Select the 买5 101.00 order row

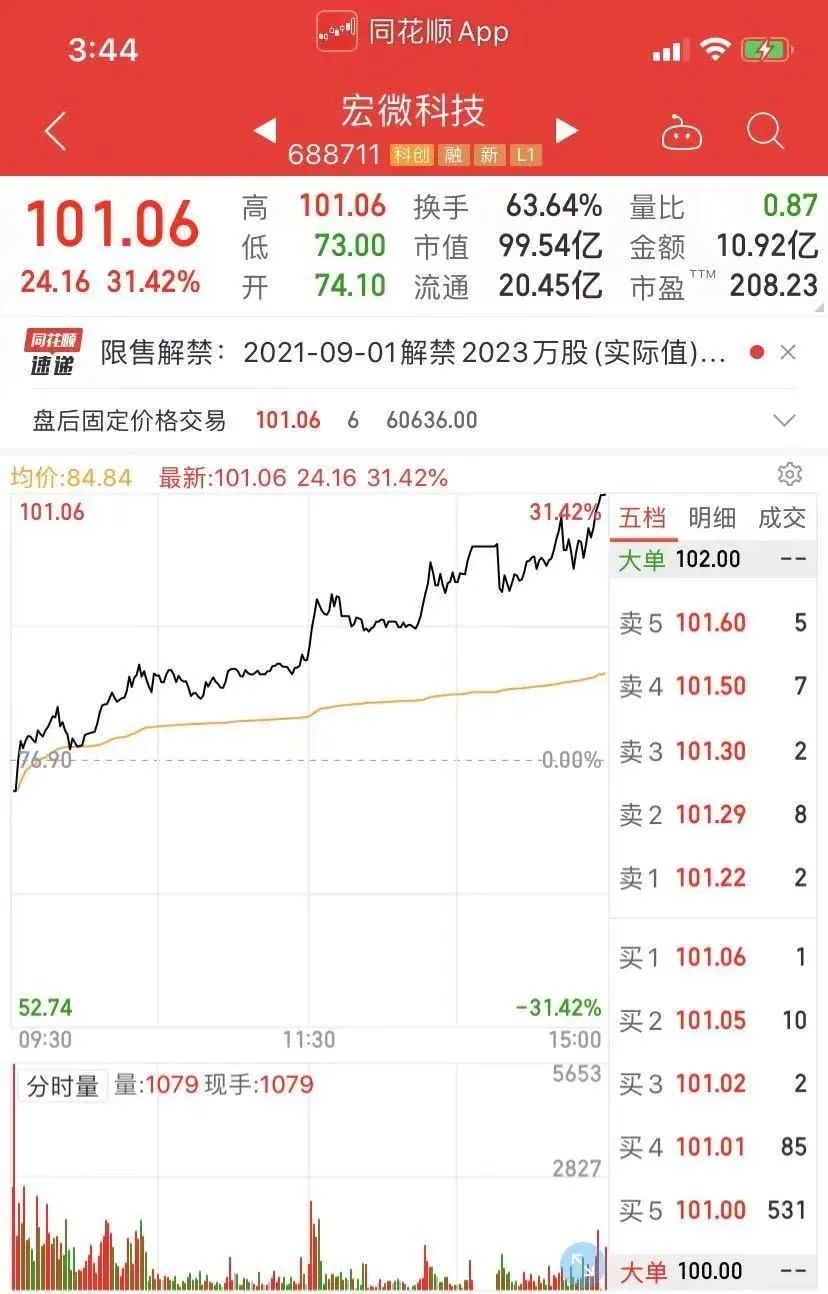(x=712, y=1210)
